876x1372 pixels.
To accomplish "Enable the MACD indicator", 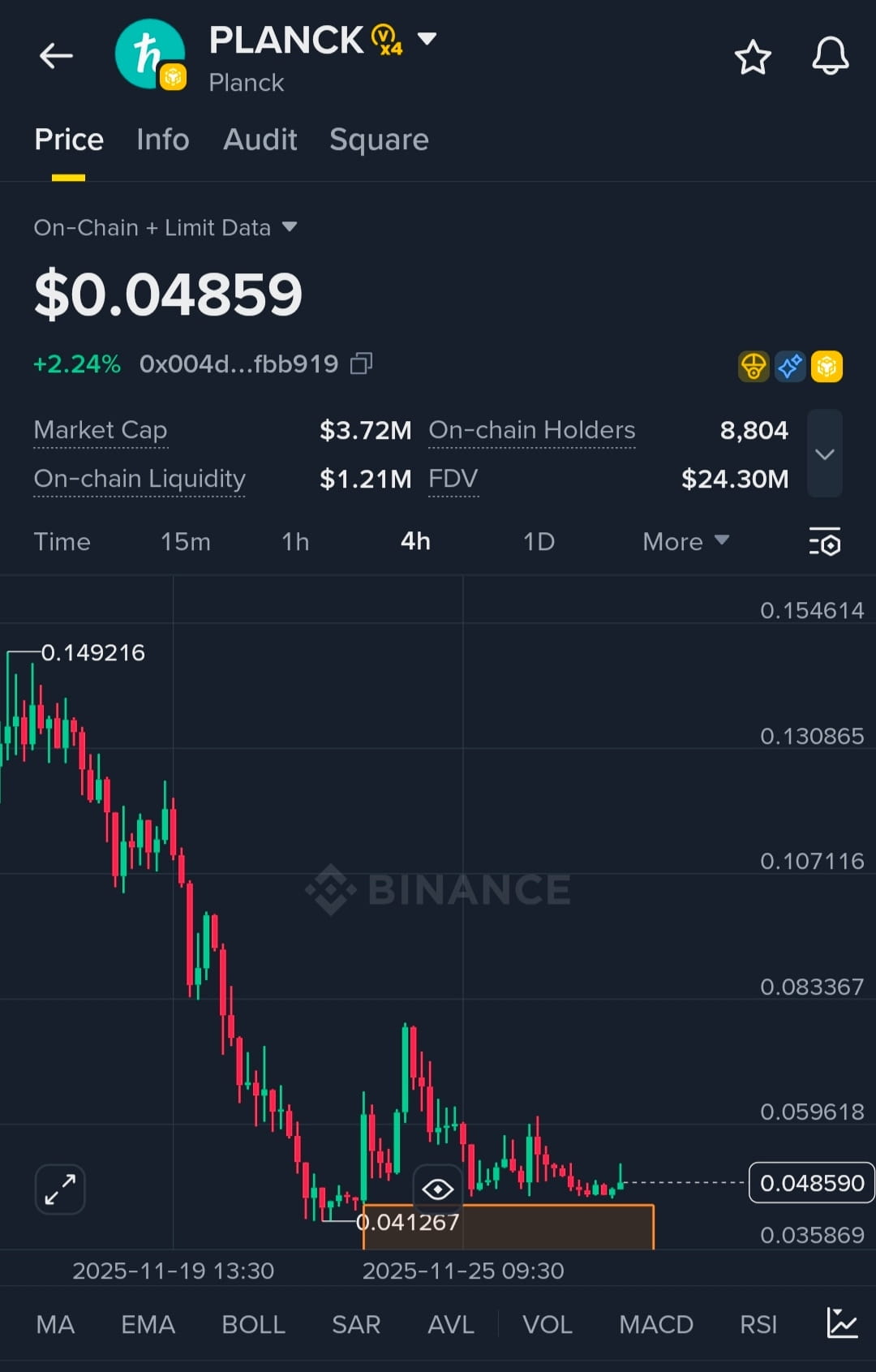I will click(x=655, y=1324).
